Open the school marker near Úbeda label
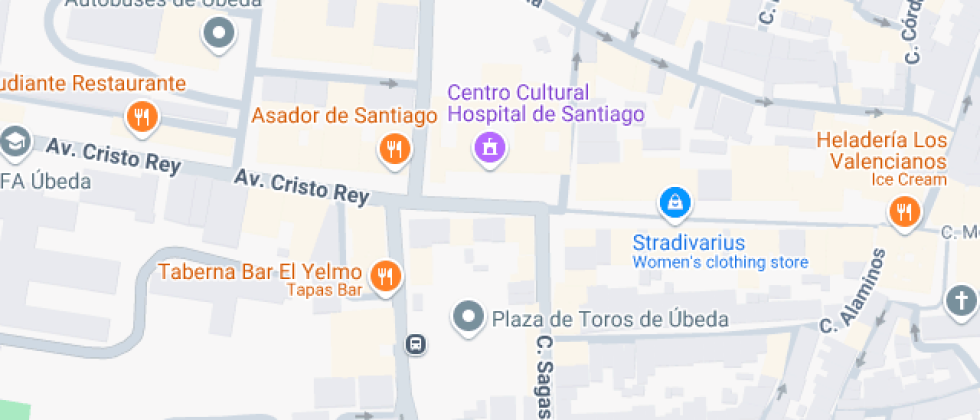Screen dimensions: 980x420 tap(14, 142)
